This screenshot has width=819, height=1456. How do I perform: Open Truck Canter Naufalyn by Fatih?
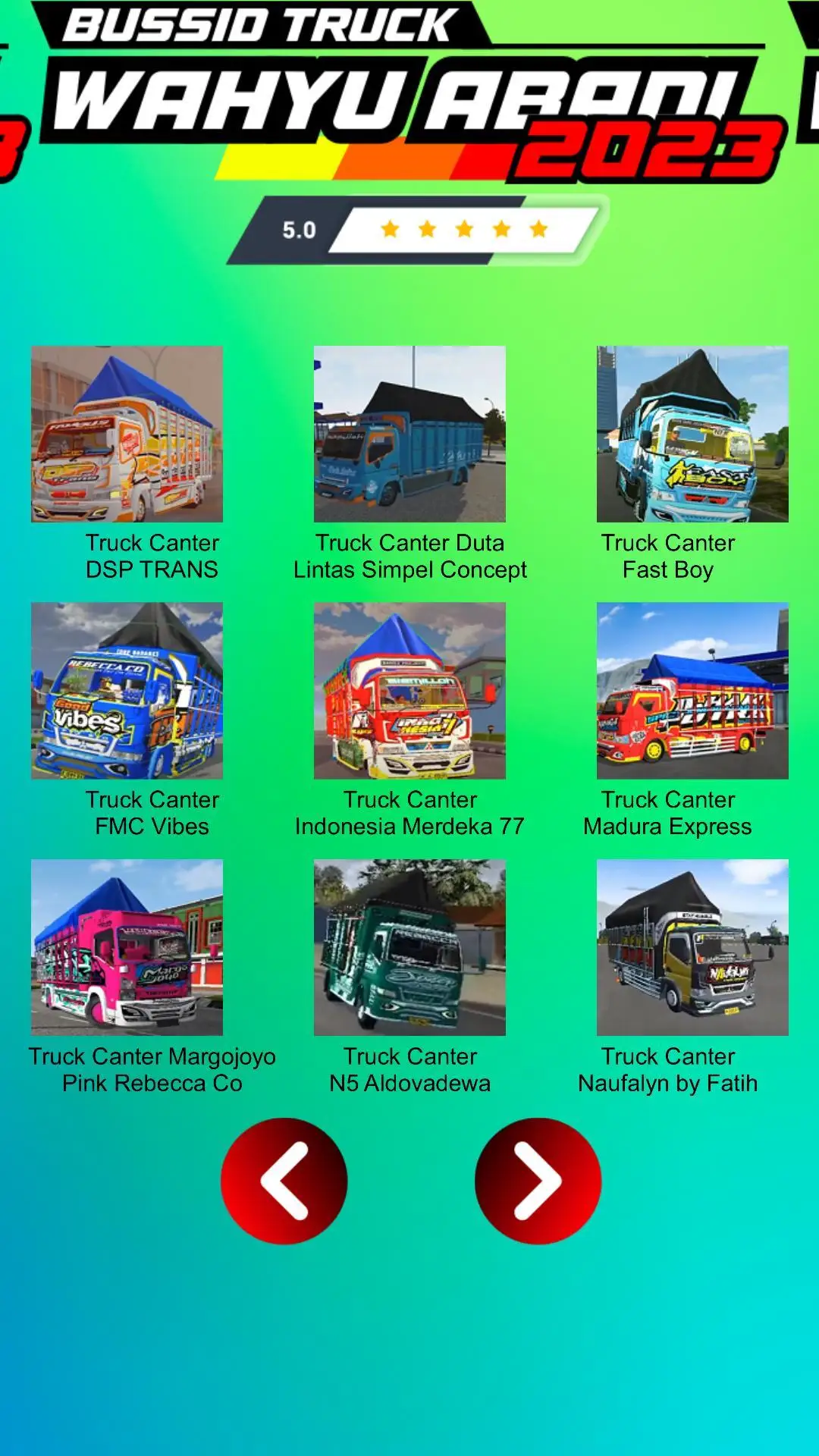(692, 947)
